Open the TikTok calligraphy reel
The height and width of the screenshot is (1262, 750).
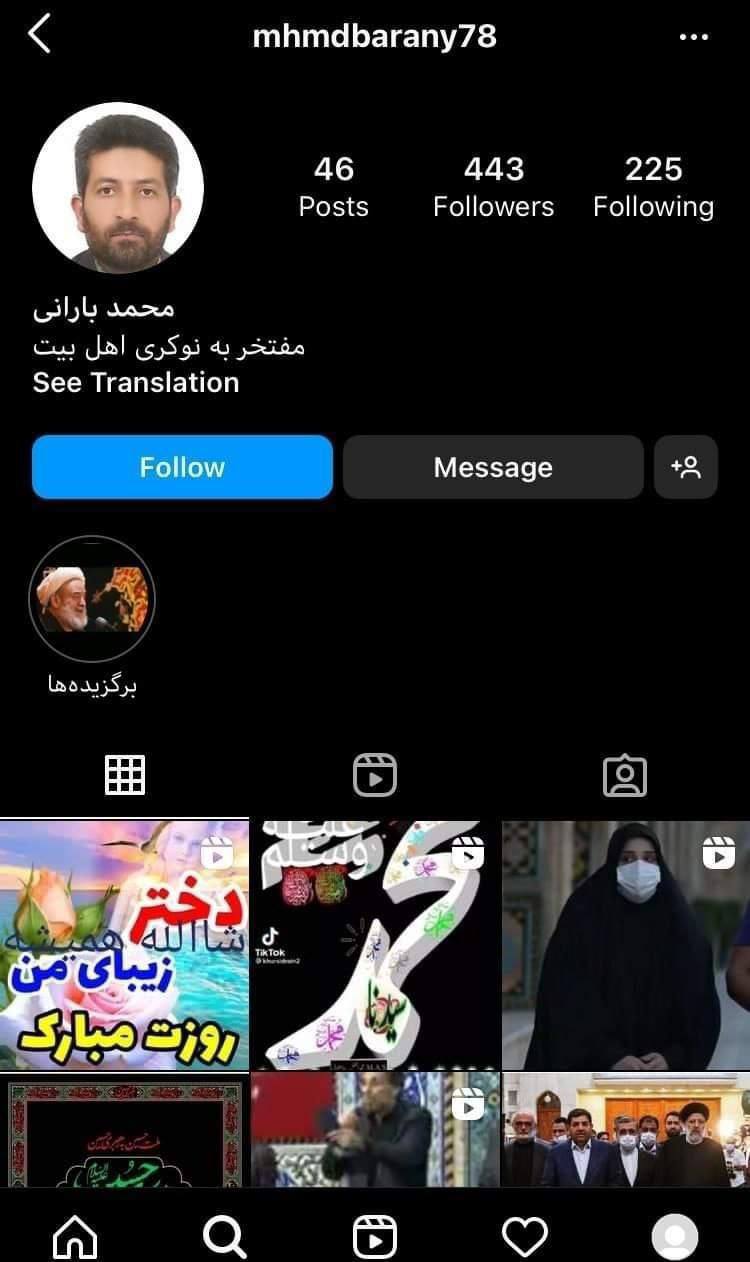tap(375, 945)
